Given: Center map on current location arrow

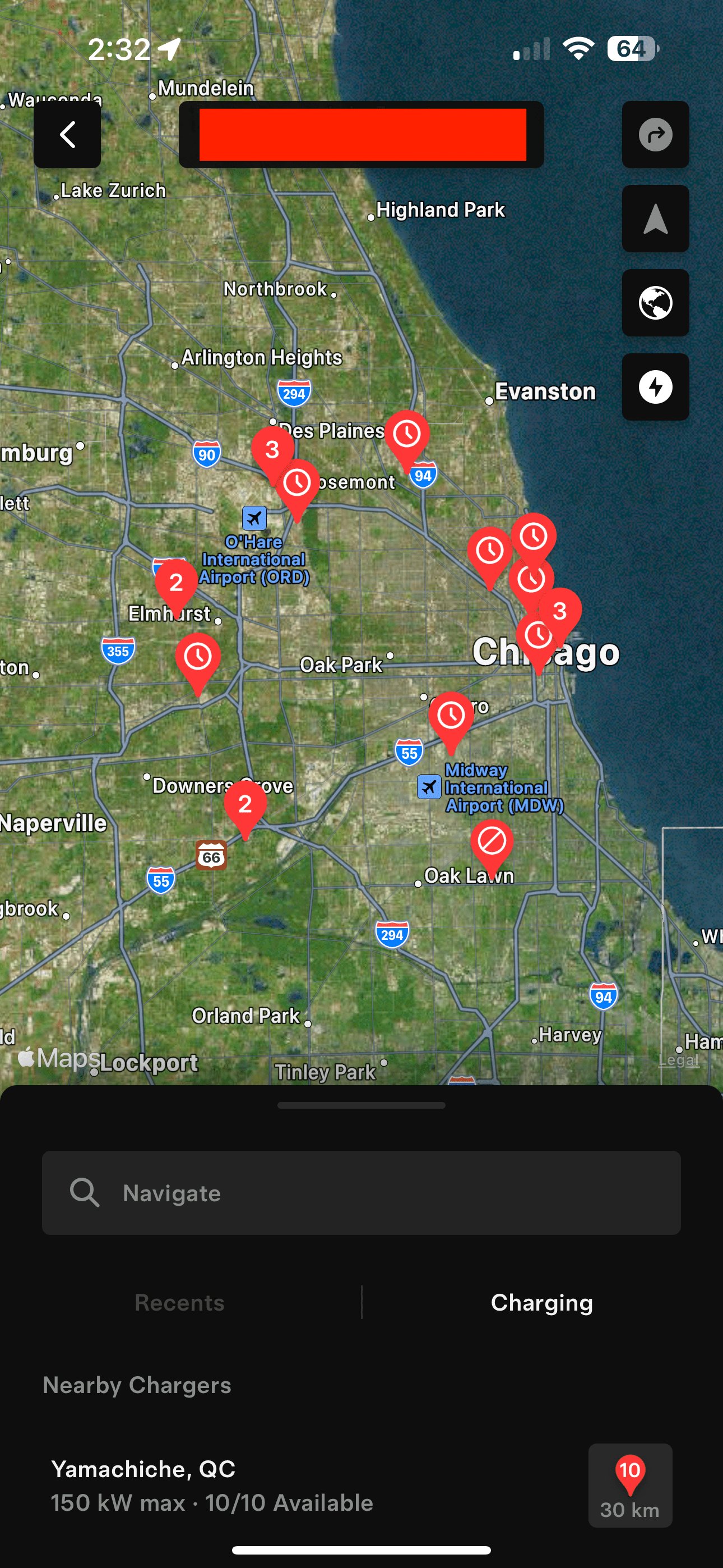Looking at the screenshot, I should [655, 219].
